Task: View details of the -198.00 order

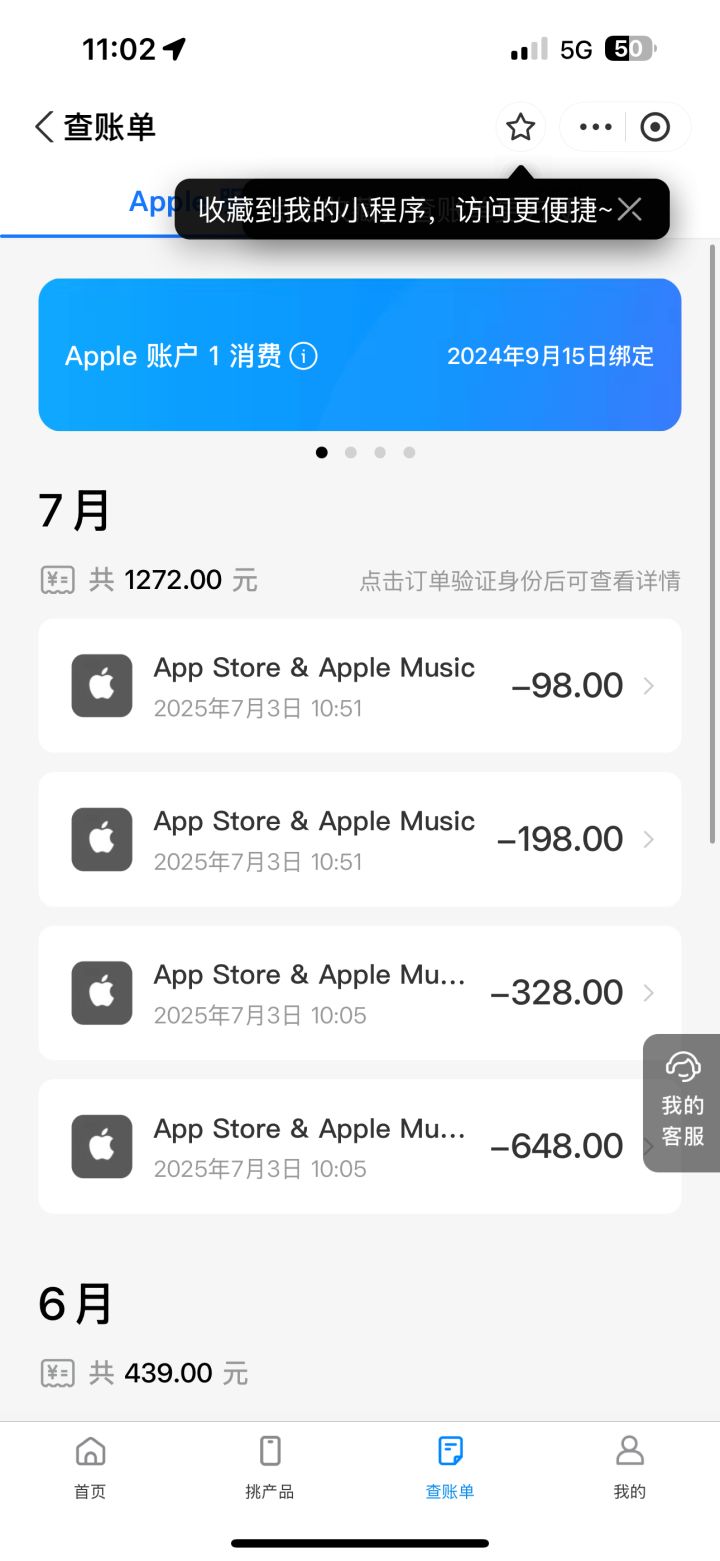Action: click(x=360, y=839)
